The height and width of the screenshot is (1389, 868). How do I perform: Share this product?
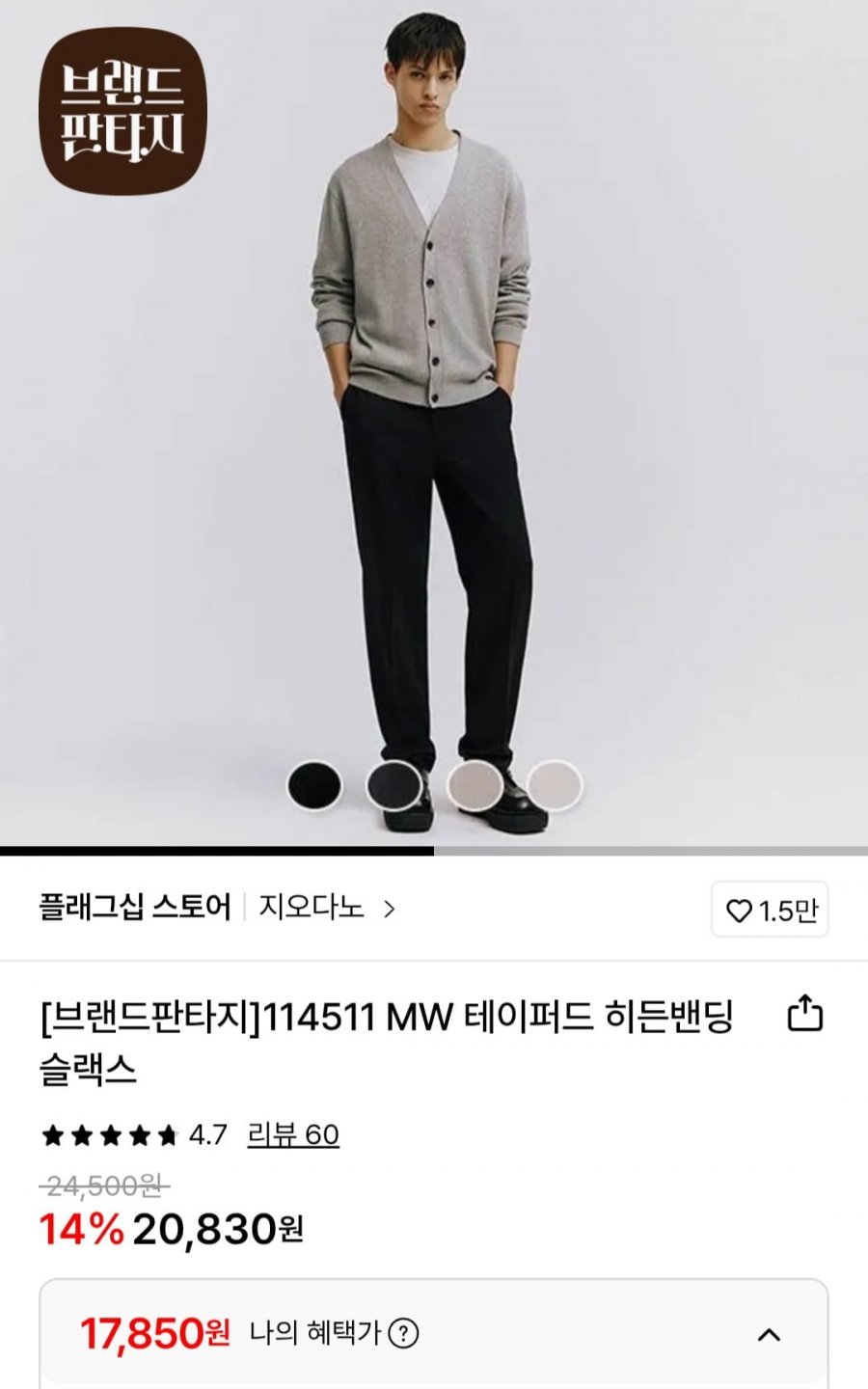(x=804, y=1014)
